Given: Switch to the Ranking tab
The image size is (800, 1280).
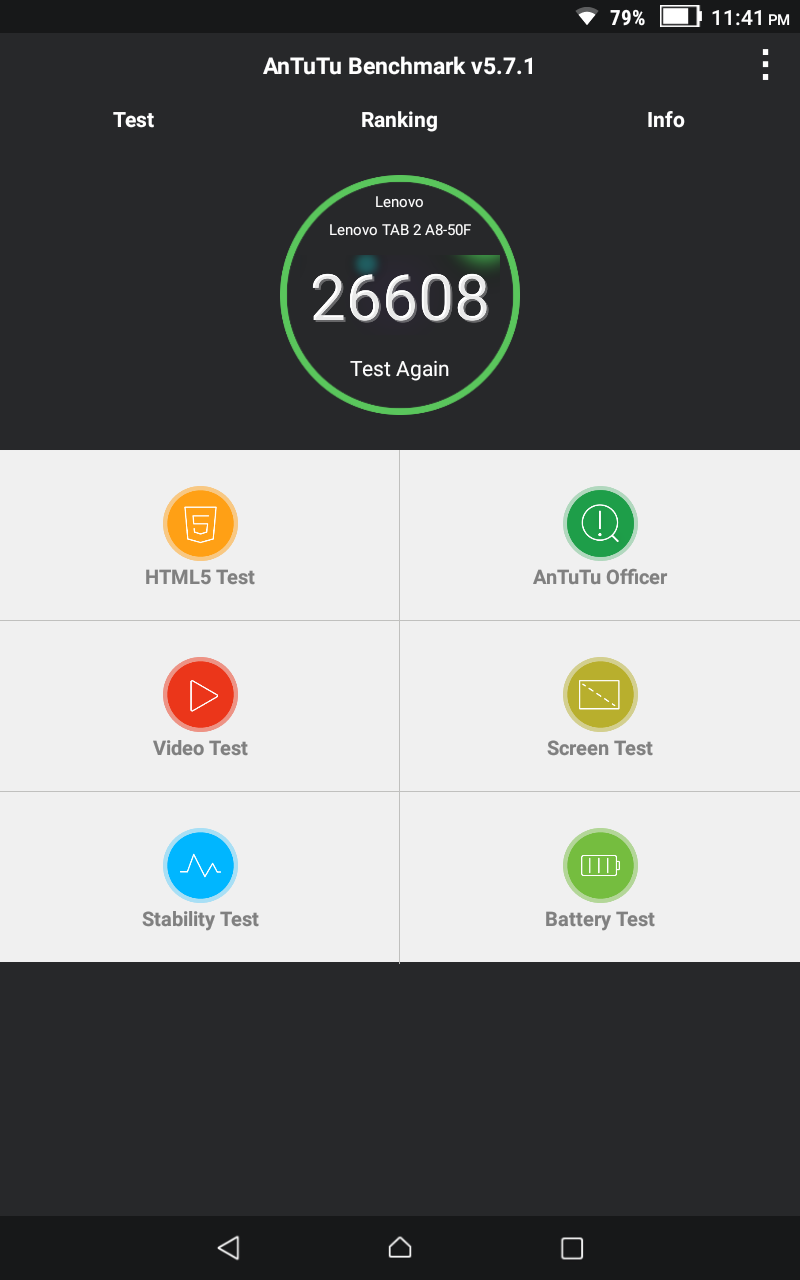Looking at the screenshot, I should [x=399, y=120].
